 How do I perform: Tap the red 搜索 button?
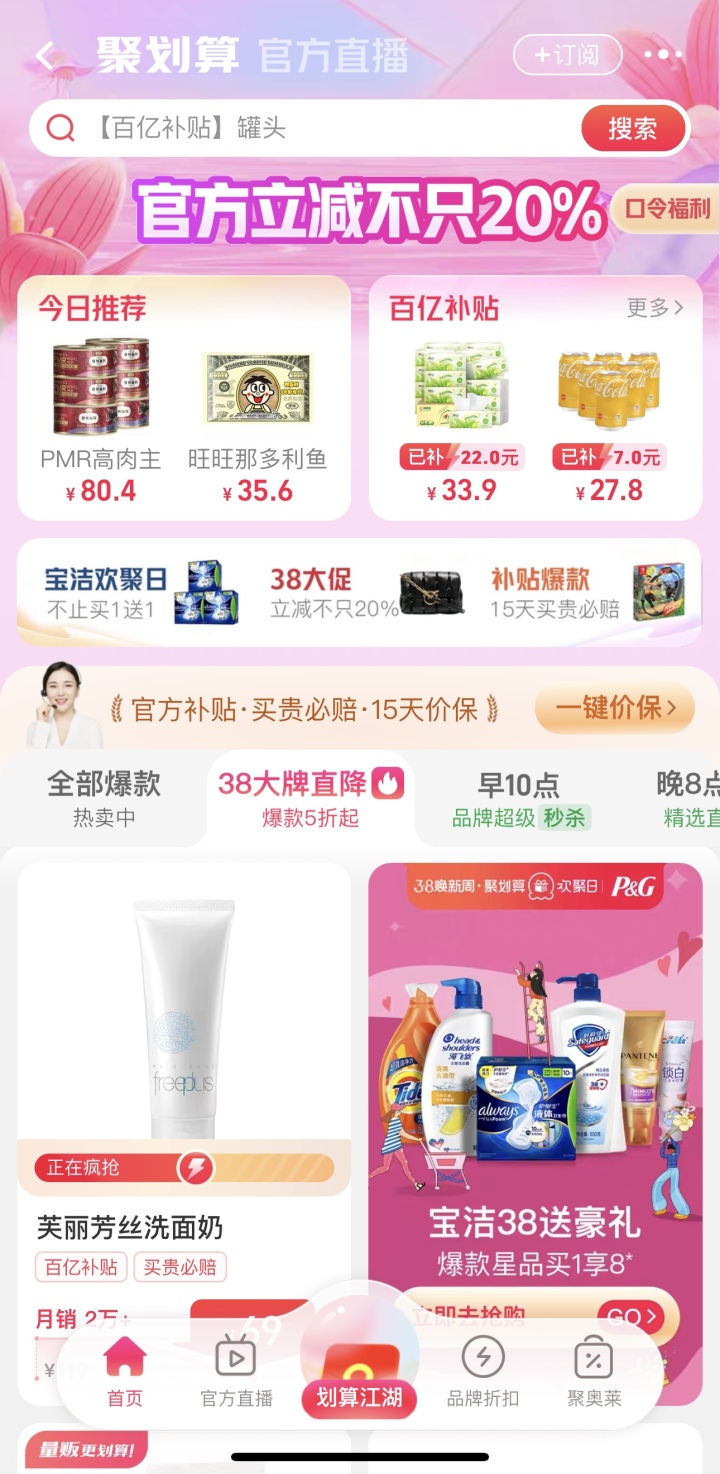pos(633,128)
